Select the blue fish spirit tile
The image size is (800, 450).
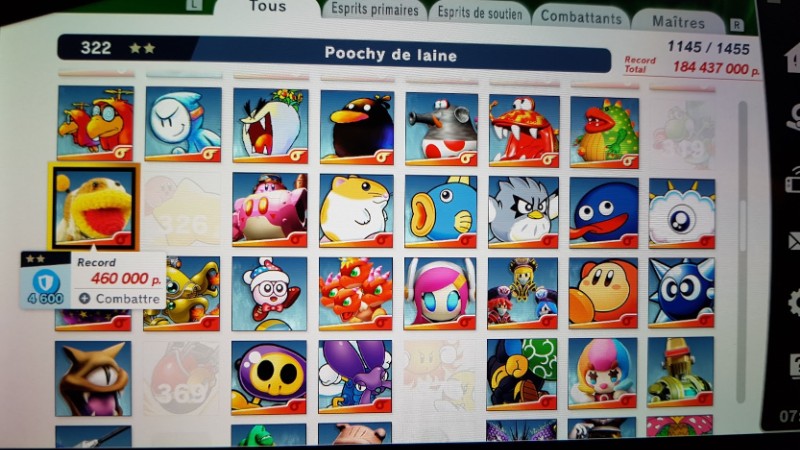(x=440, y=210)
